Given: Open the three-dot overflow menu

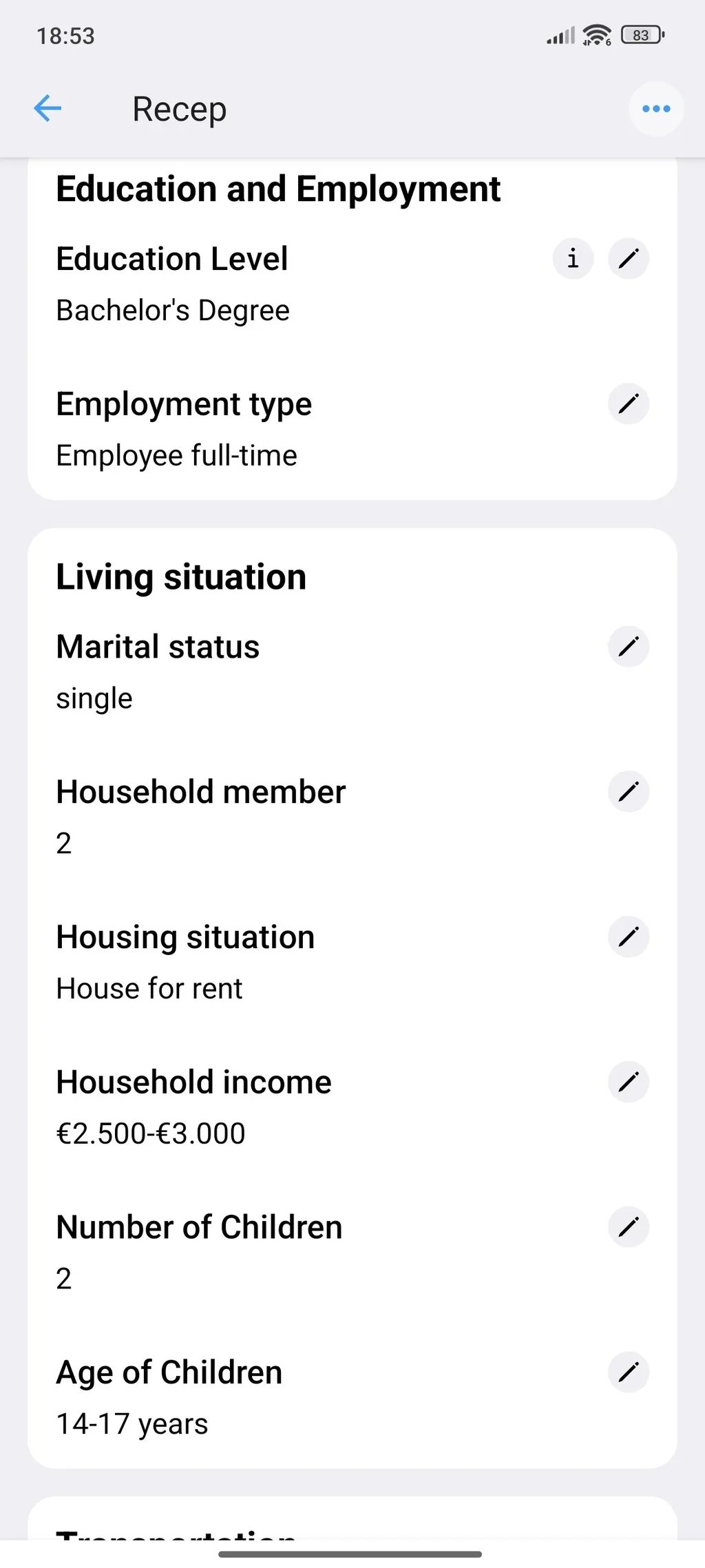Looking at the screenshot, I should coord(655,108).
